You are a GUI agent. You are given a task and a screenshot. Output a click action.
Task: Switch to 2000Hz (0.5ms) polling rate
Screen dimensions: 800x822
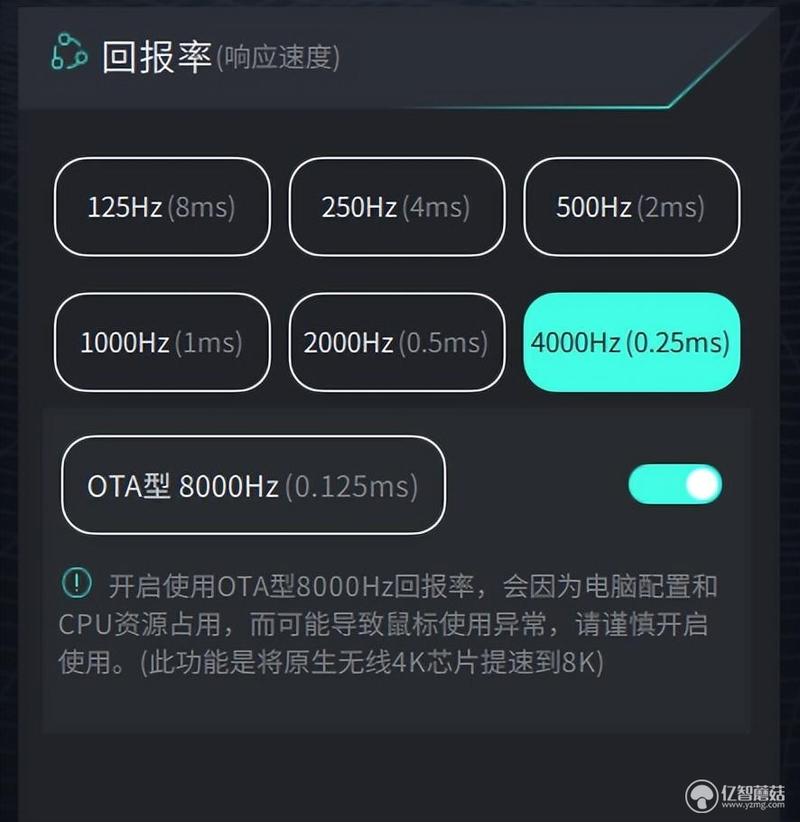tap(397, 342)
